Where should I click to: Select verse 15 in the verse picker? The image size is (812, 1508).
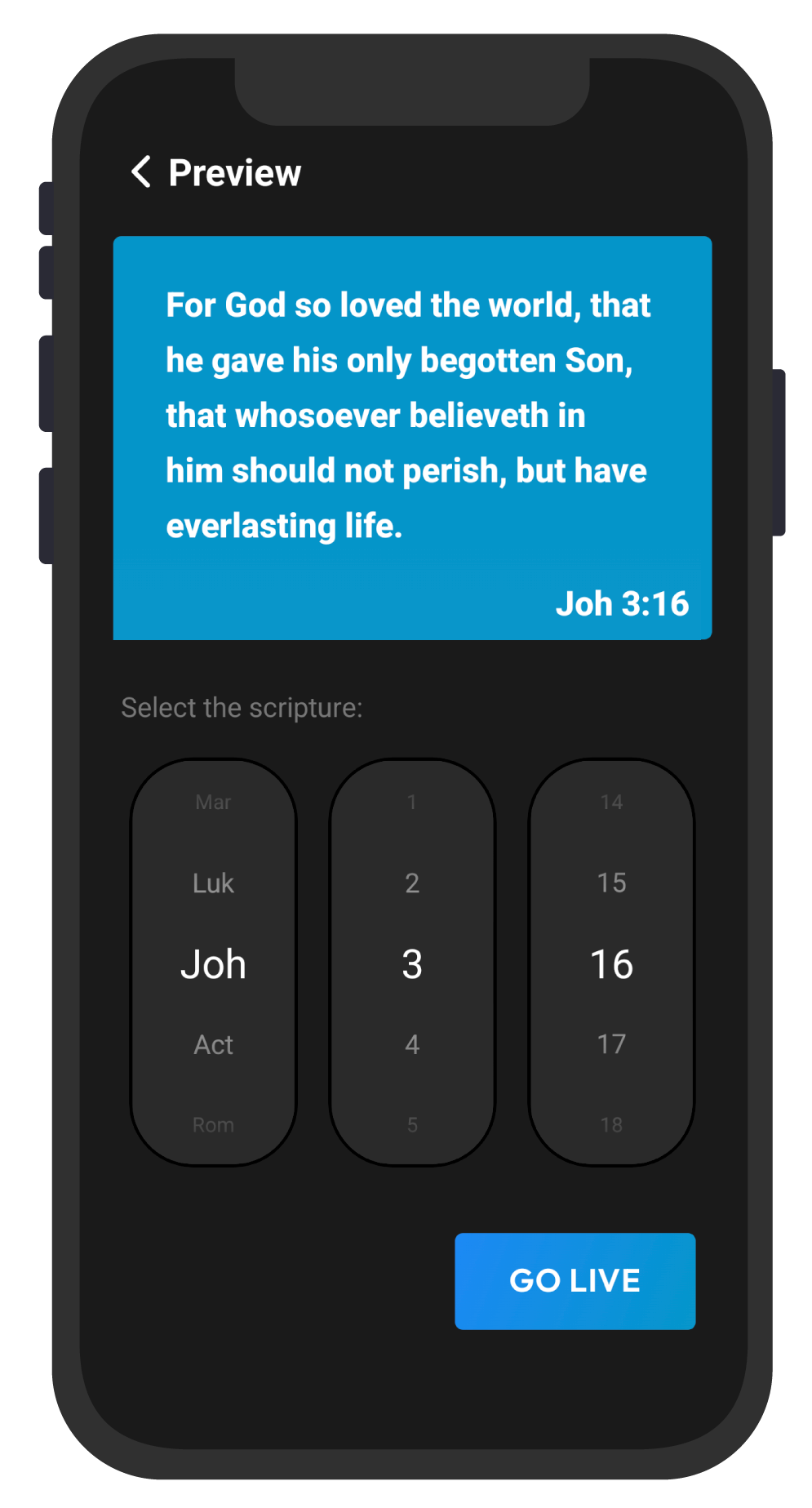point(611,883)
